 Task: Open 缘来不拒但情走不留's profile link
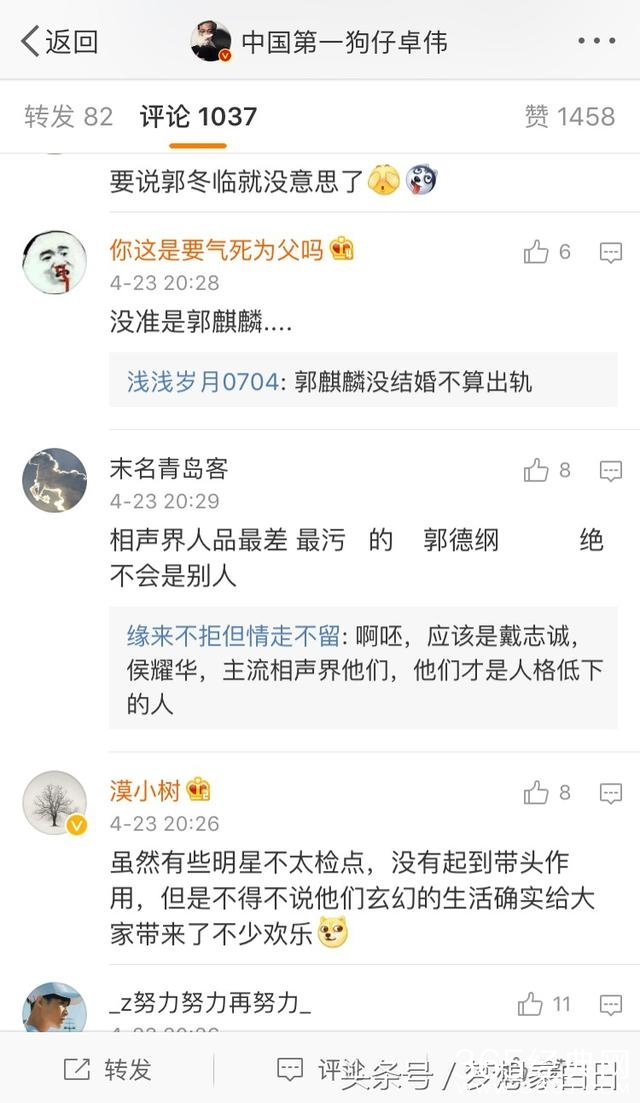pyautogui.click(x=232, y=637)
